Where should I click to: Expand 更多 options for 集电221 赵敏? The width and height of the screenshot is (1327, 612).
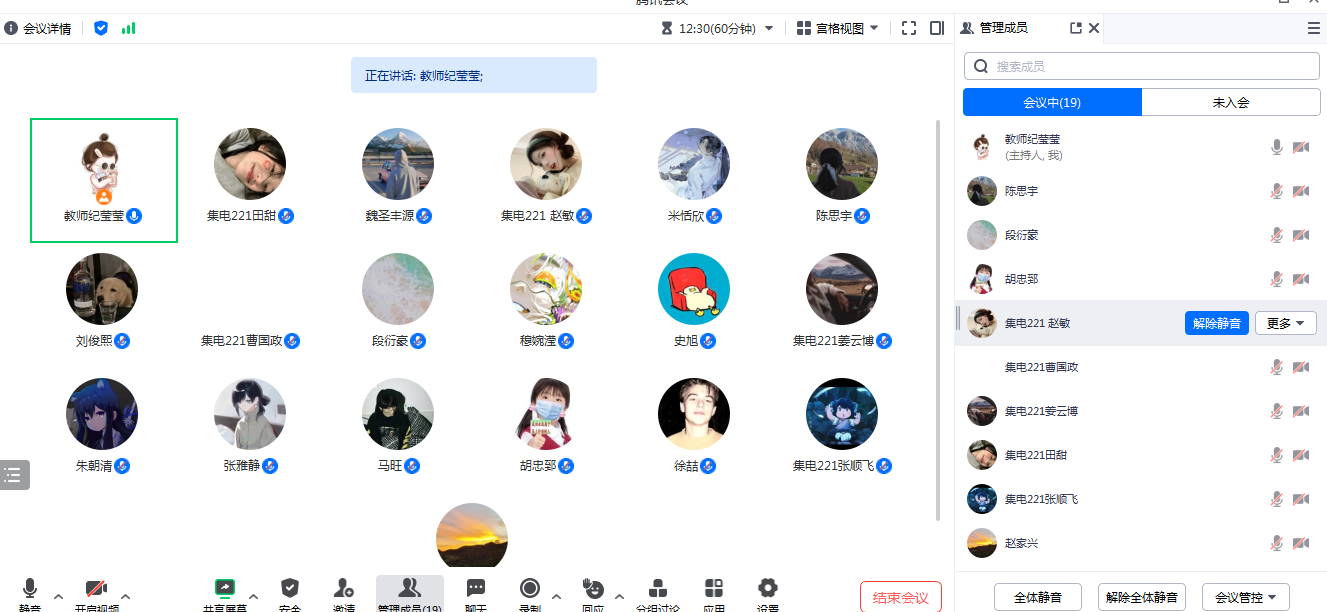(1285, 323)
